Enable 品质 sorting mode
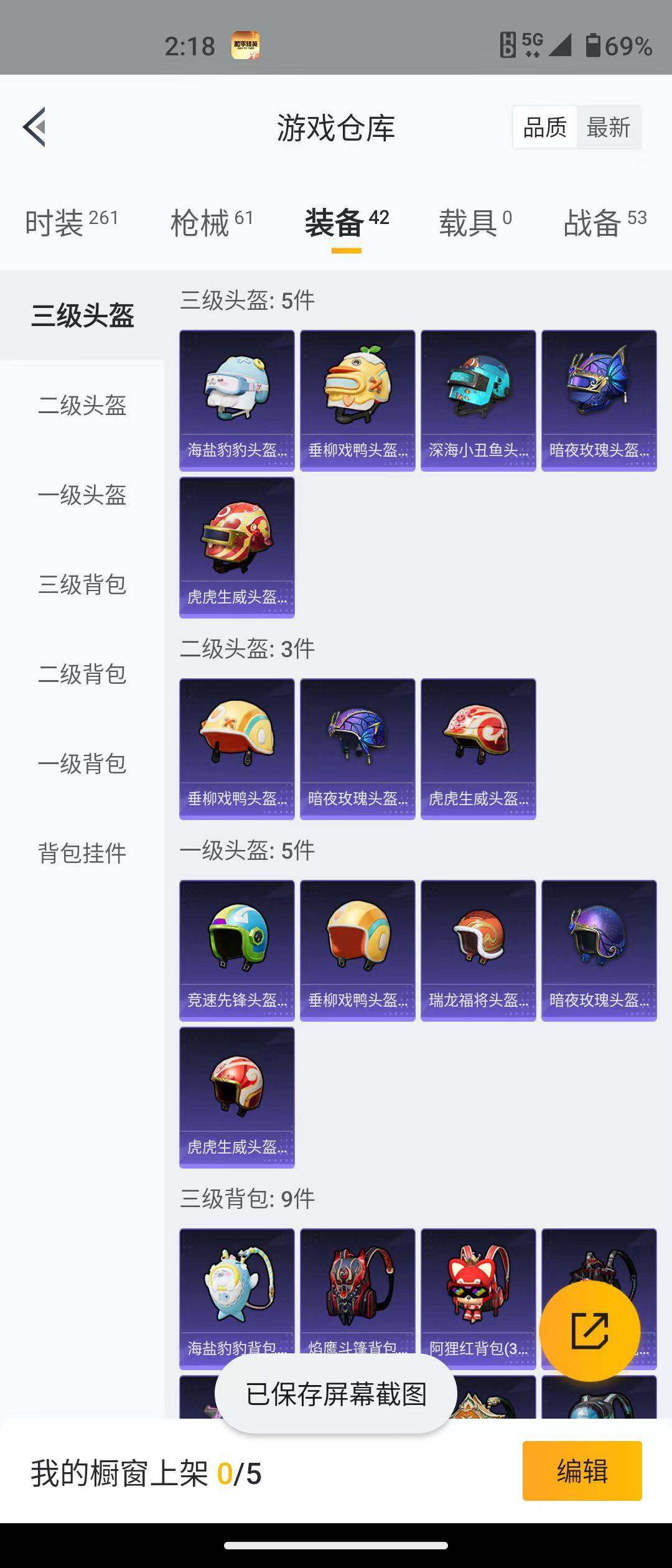Viewport: 672px width, 1568px height. coord(544,126)
